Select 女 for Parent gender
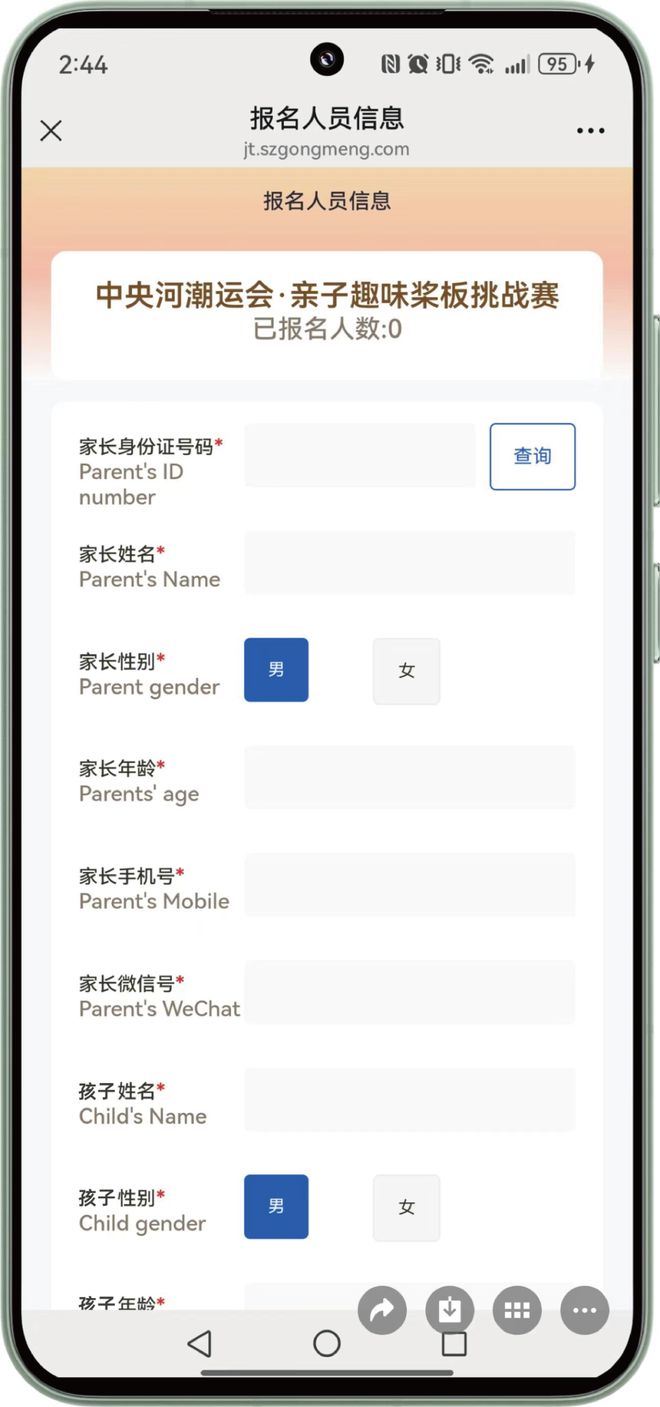Image resolution: width=660 pixels, height=1407 pixels. [406, 671]
